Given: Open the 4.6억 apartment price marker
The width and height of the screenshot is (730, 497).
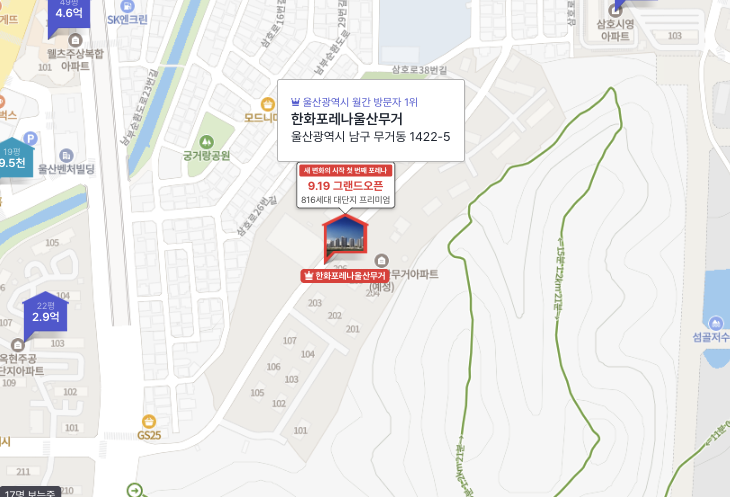Looking at the screenshot, I should [68, 12].
